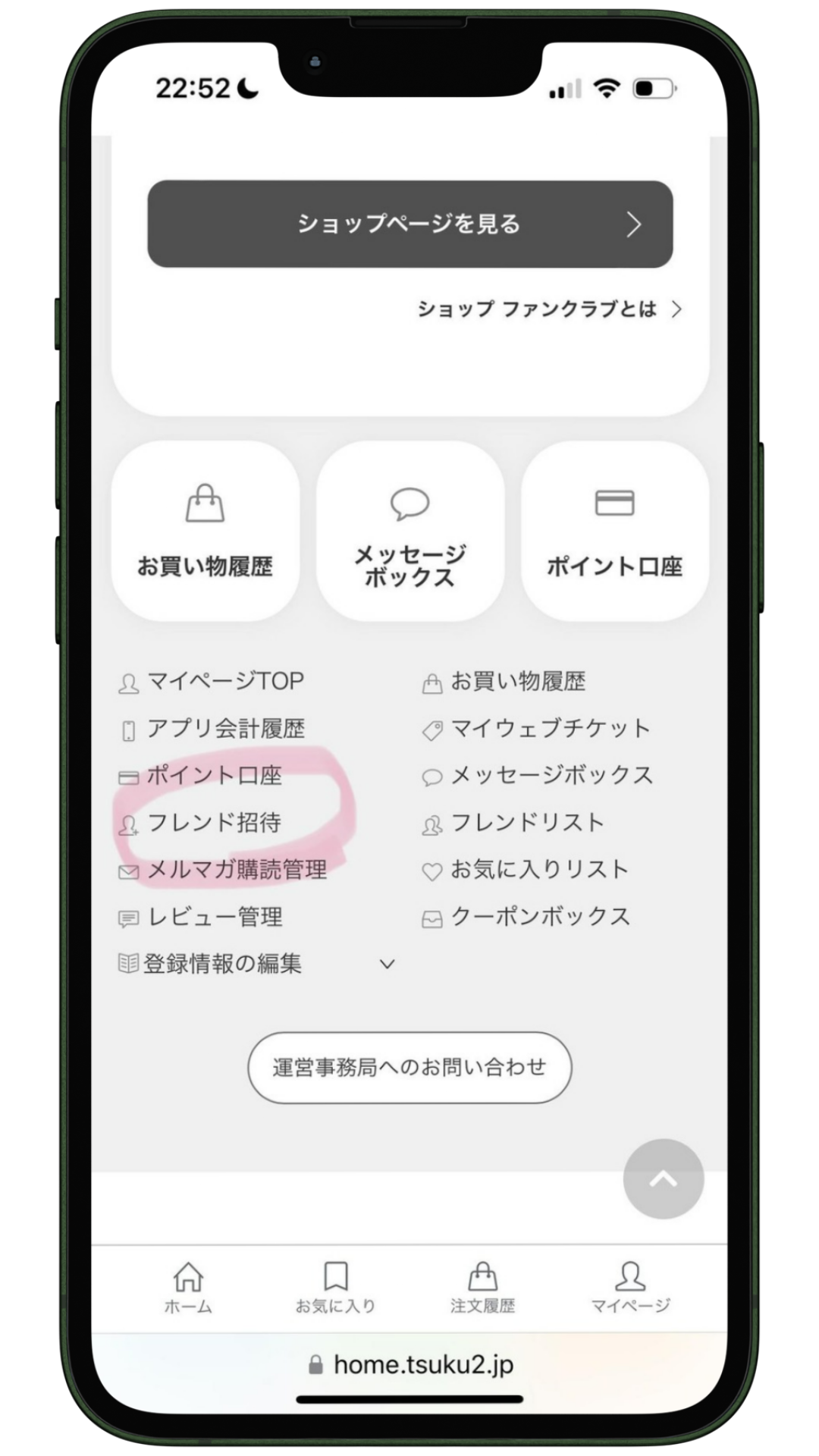Open アプリ会計履歴
This screenshot has height=1456, width=819.
point(225,729)
